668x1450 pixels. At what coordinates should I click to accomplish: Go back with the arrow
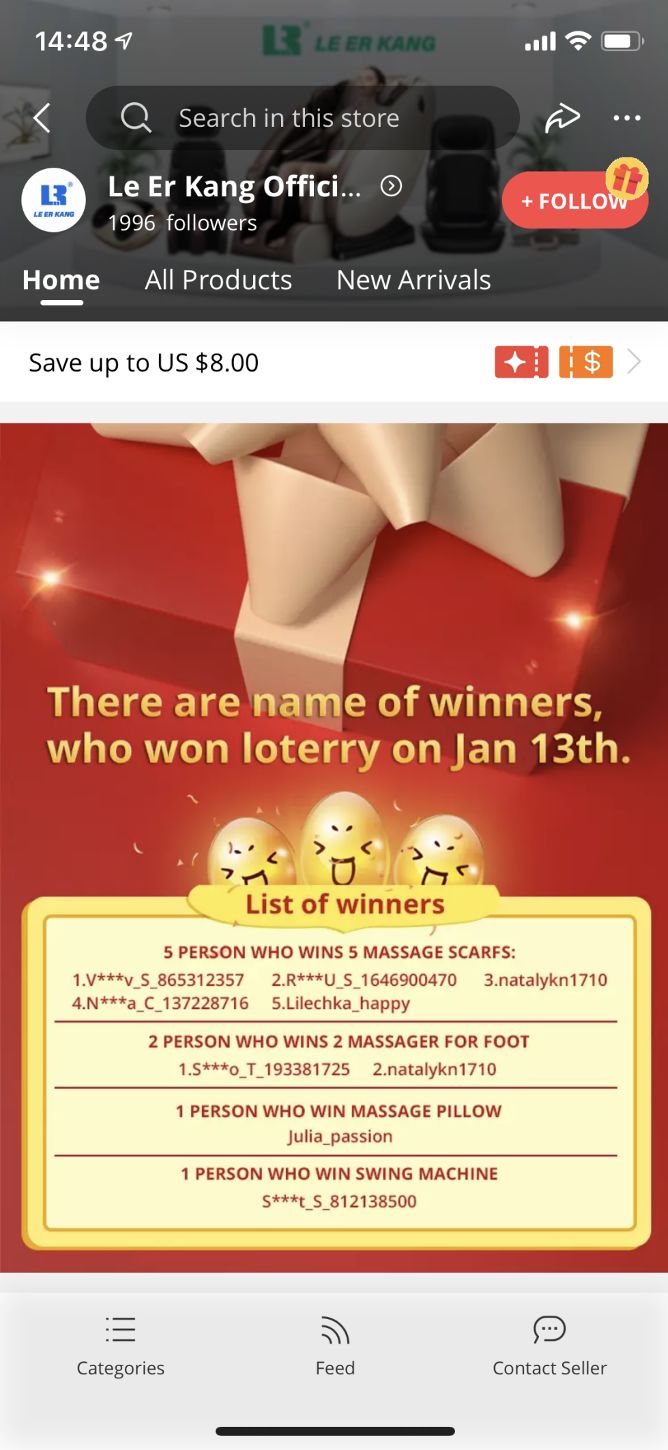(x=41, y=118)
